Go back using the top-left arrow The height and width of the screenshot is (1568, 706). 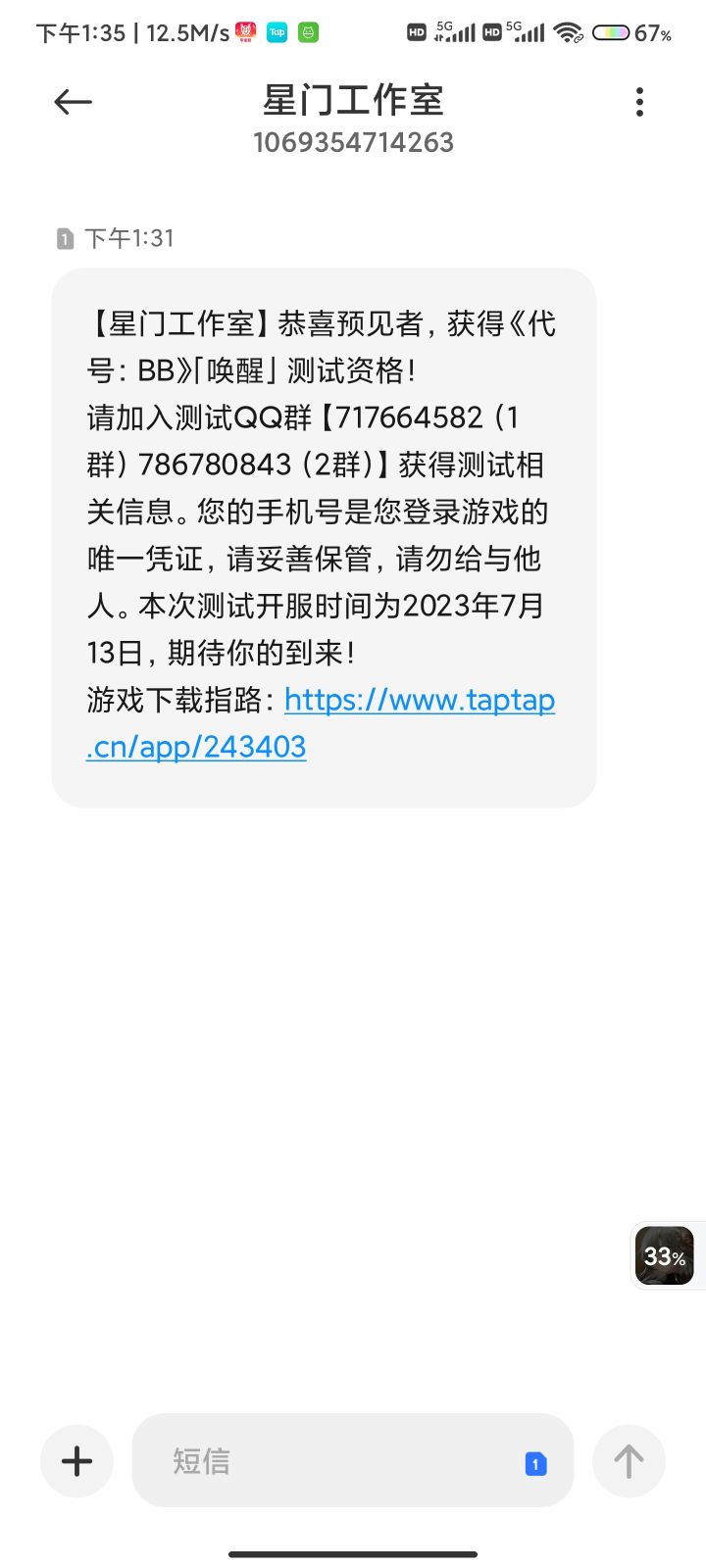tap(73, 102)
